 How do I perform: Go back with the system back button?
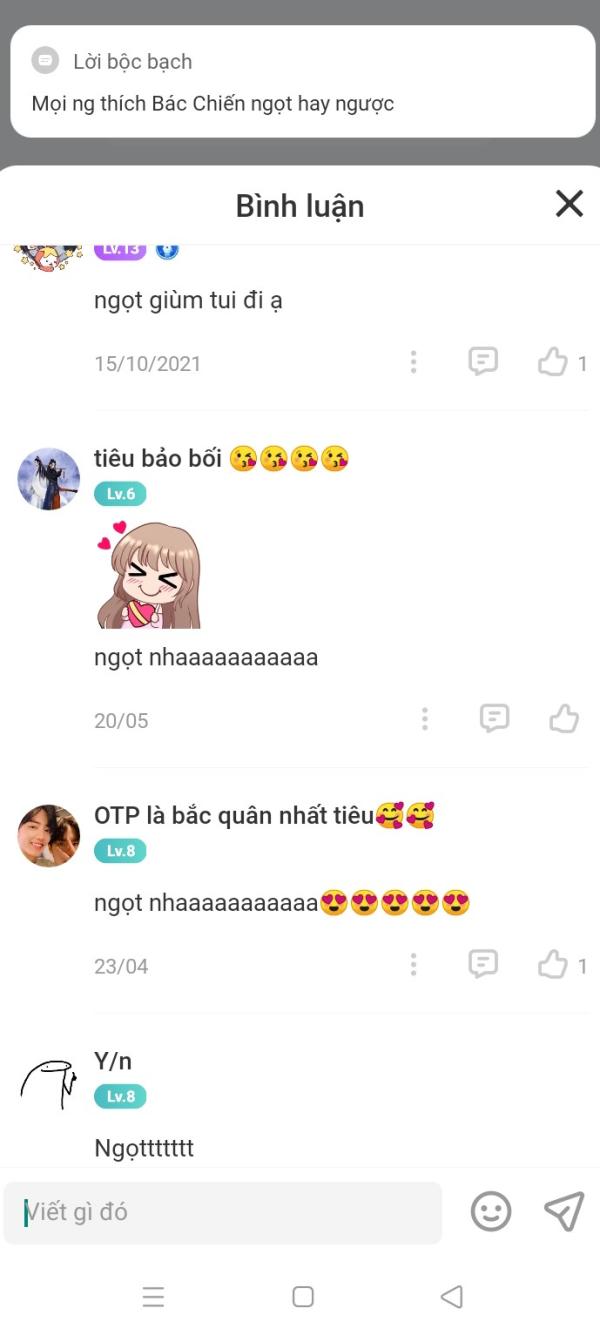[451, 1297]
